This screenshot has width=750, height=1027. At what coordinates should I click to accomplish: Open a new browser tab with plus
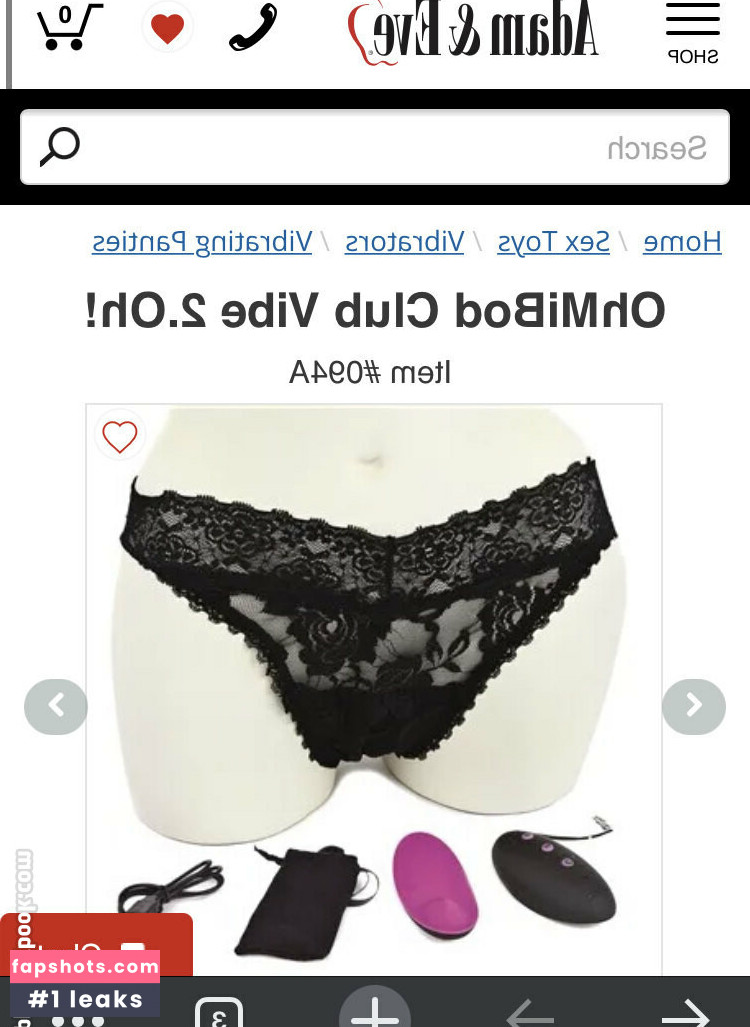pos(374,1012)
